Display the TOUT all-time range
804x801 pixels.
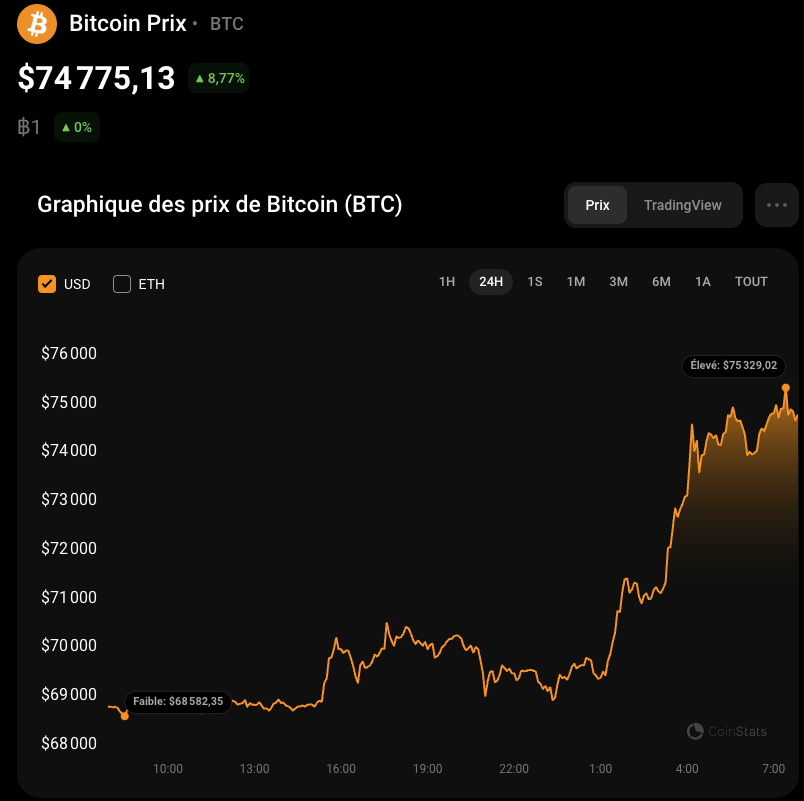click(751, 282)
